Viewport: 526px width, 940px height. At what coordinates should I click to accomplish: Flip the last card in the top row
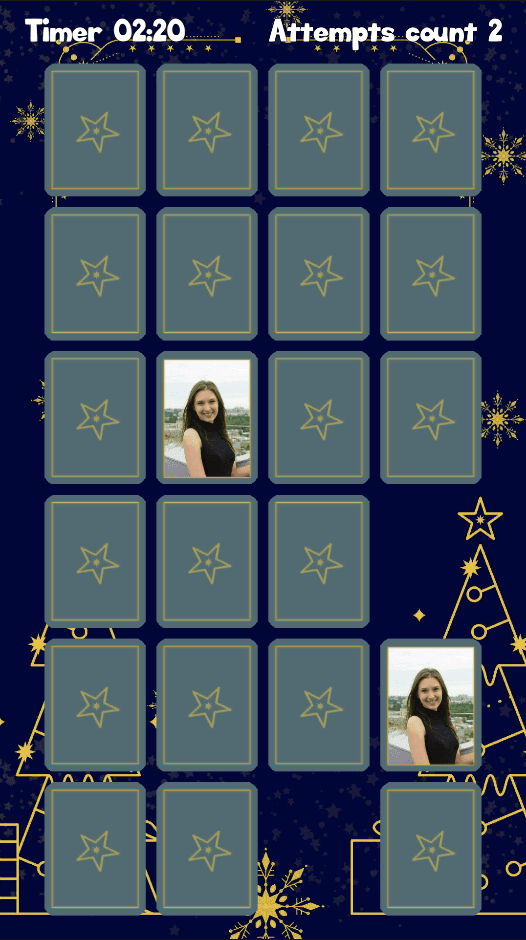[431, 130]
